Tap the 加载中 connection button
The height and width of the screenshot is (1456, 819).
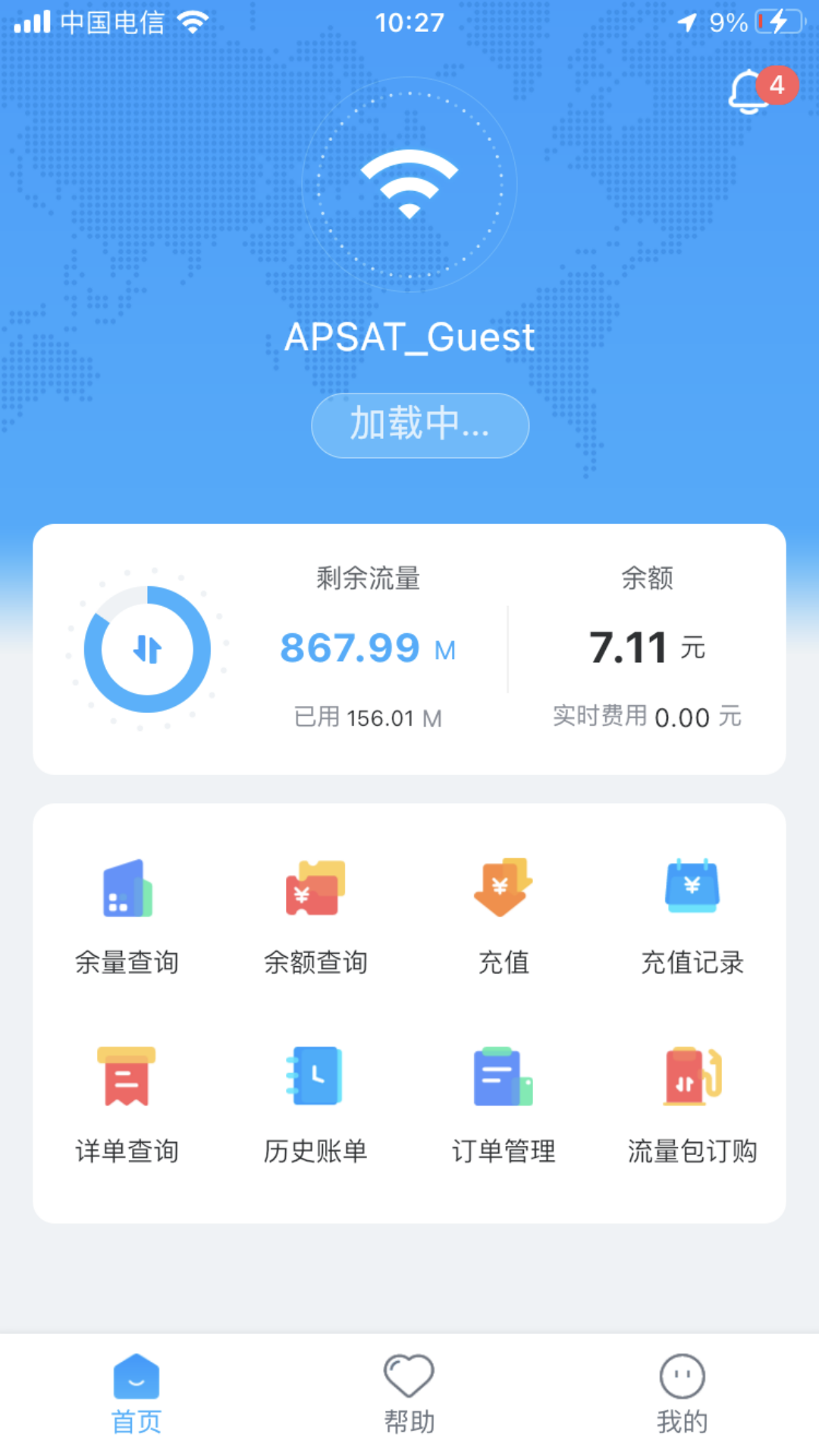click(x=419, y=425)
